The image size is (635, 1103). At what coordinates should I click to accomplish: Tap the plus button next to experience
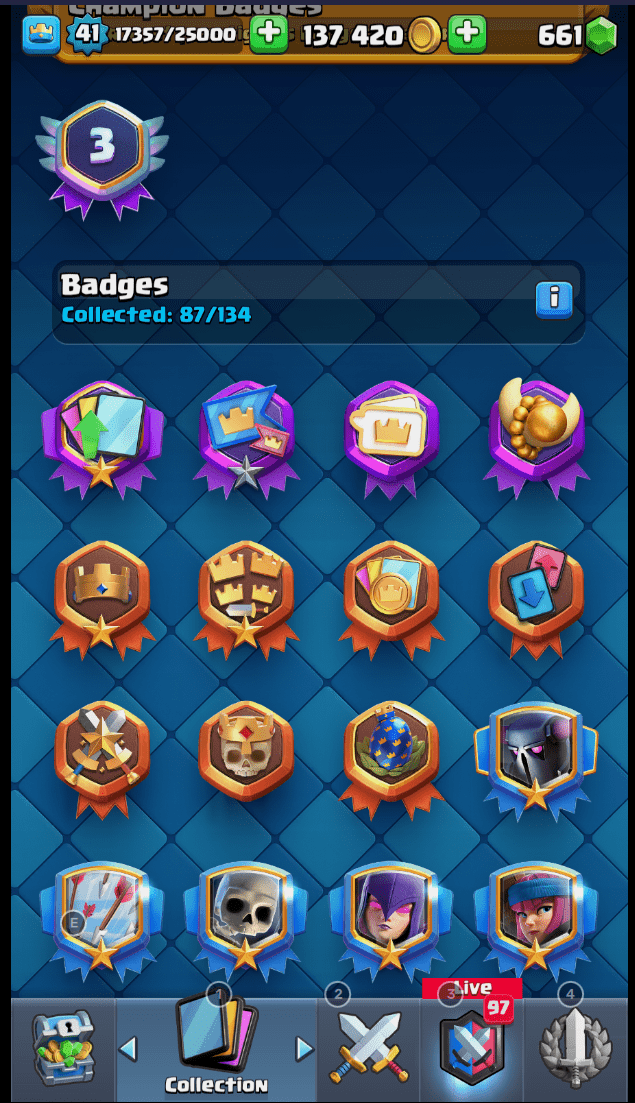pyautogui.click(x=268, y=36)
